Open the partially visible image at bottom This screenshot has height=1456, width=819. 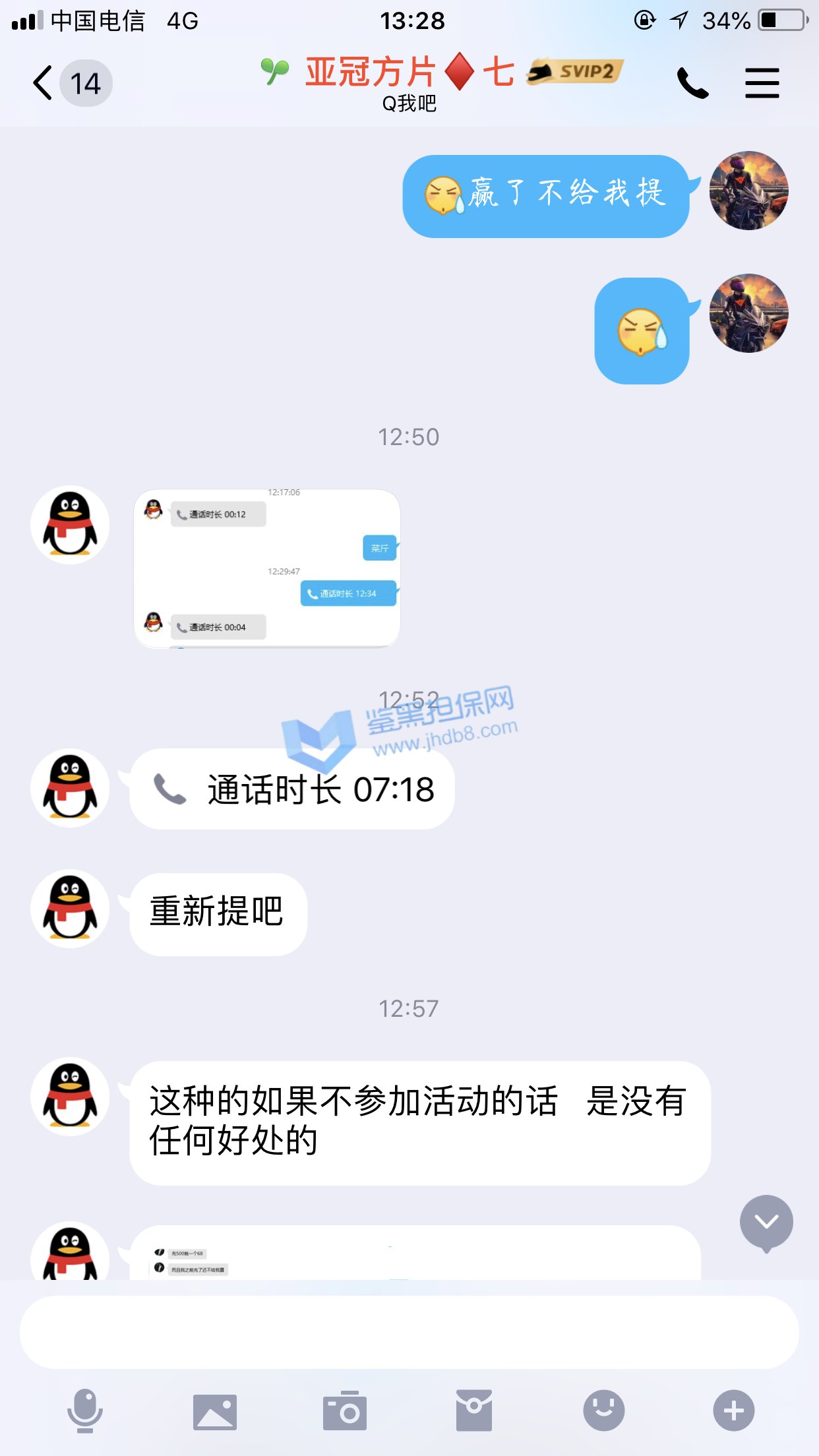415,1253
